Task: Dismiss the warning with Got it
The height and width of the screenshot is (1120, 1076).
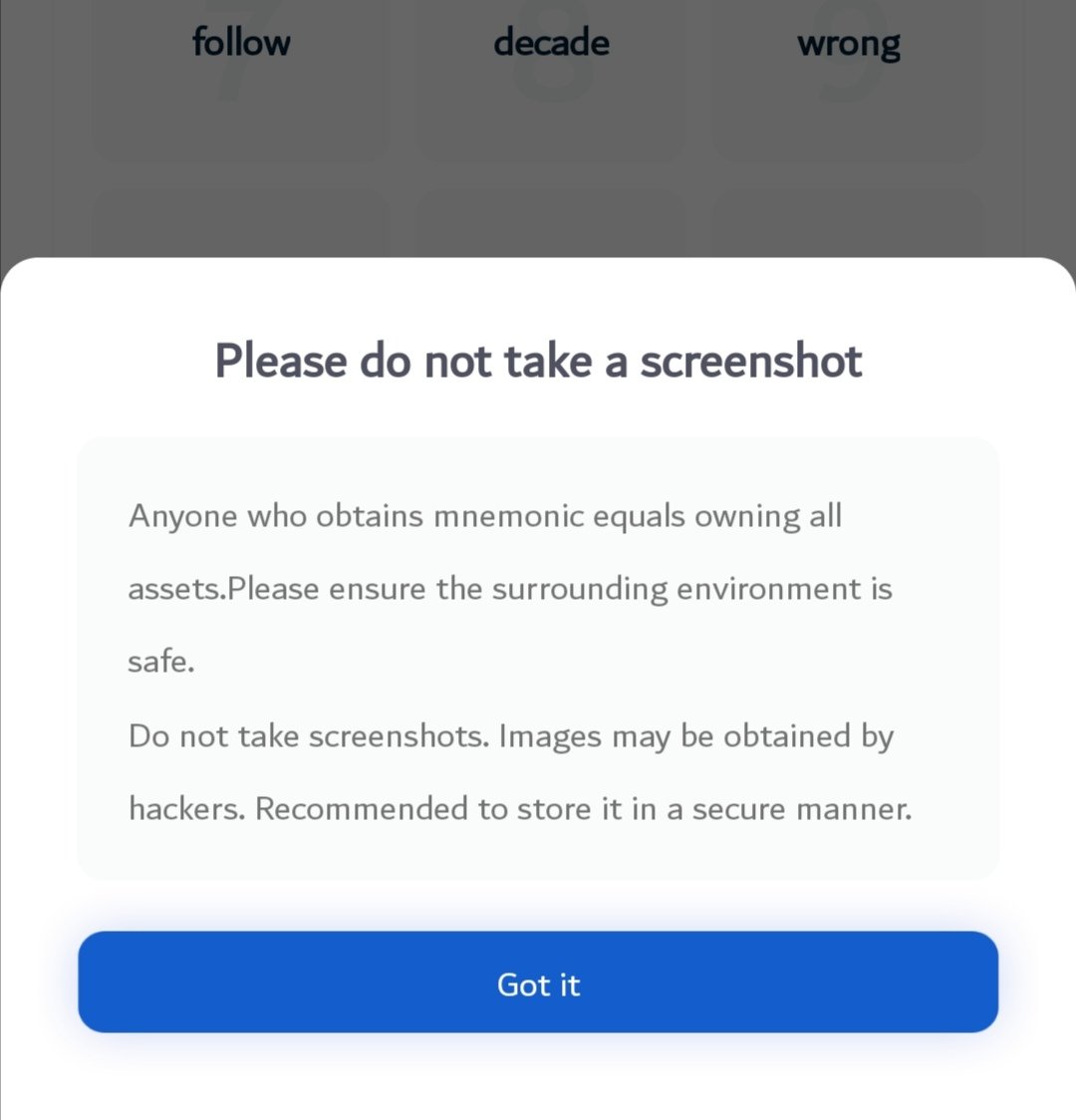Action: [538, 982]
